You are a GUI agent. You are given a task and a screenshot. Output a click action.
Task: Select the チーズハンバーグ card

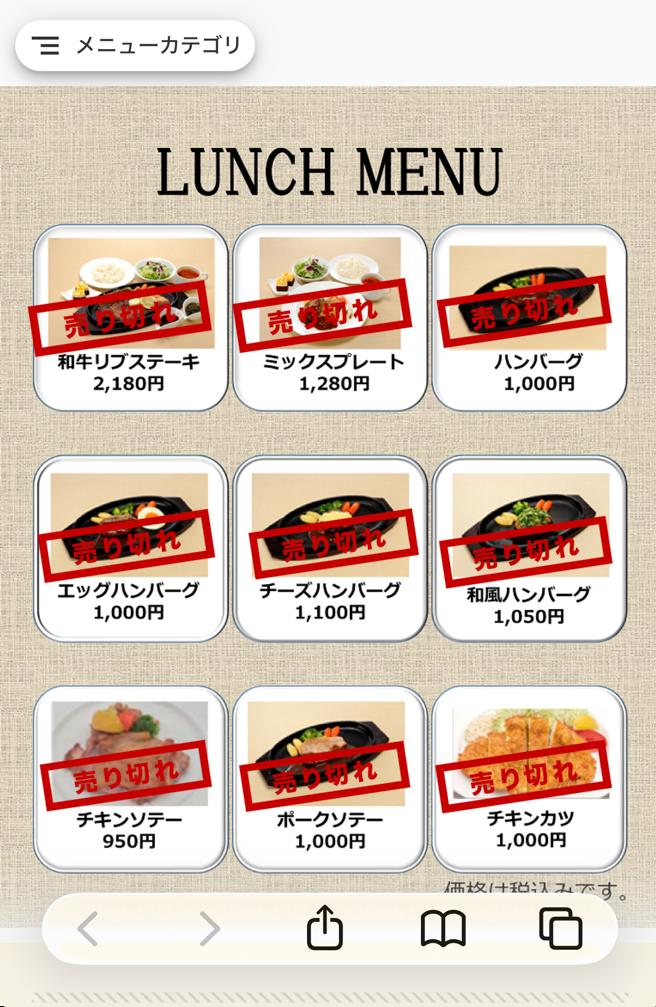coord(330,548)
